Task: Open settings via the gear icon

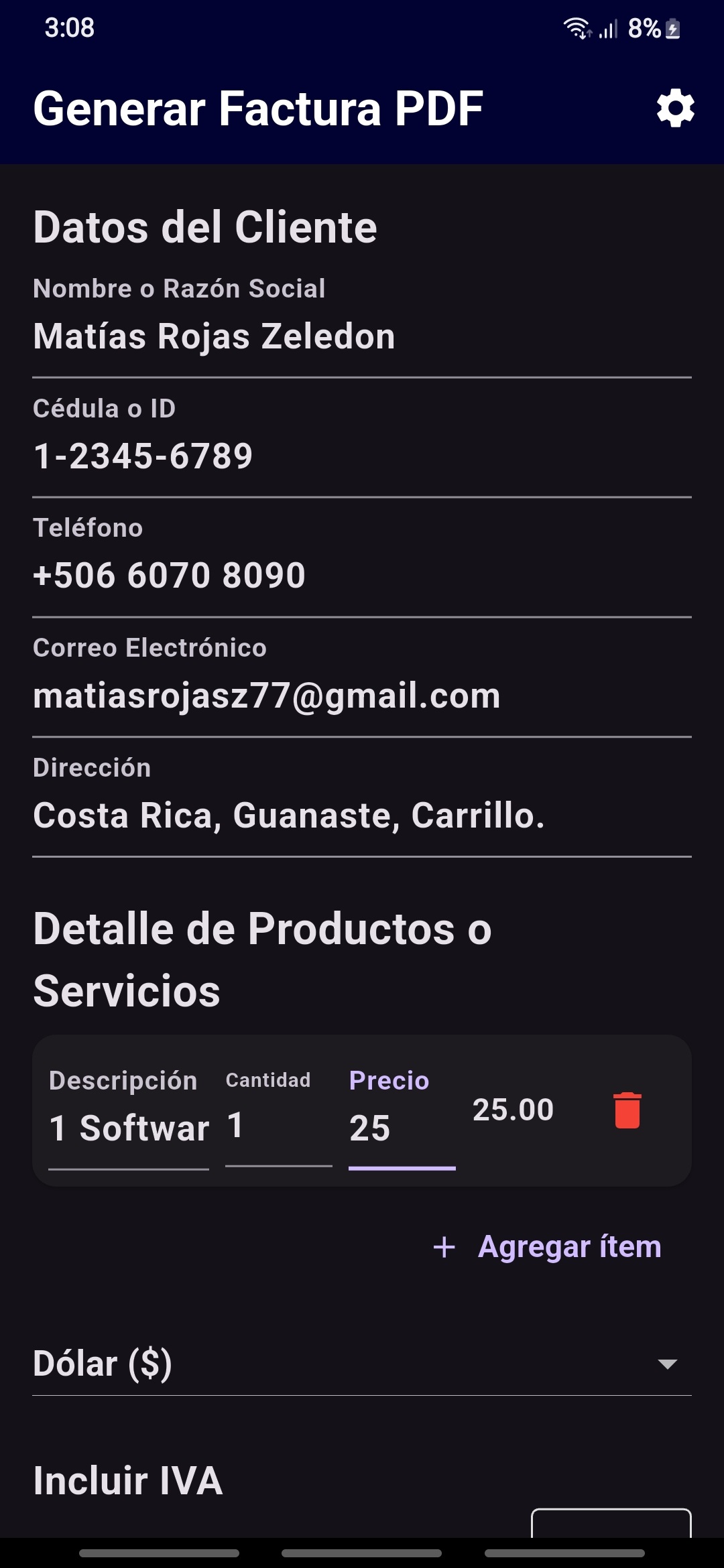Action: (x=675, y=109)
